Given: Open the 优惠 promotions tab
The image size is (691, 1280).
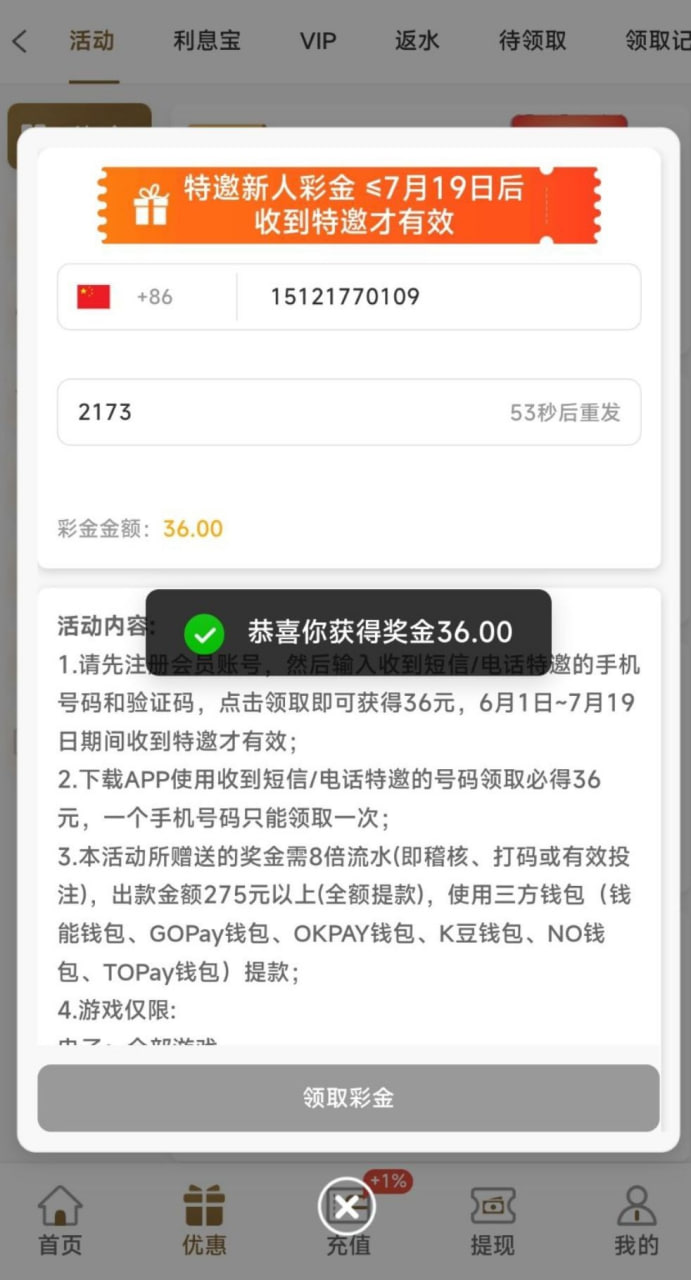Looking at the screenshot, I should [204, 1220].
